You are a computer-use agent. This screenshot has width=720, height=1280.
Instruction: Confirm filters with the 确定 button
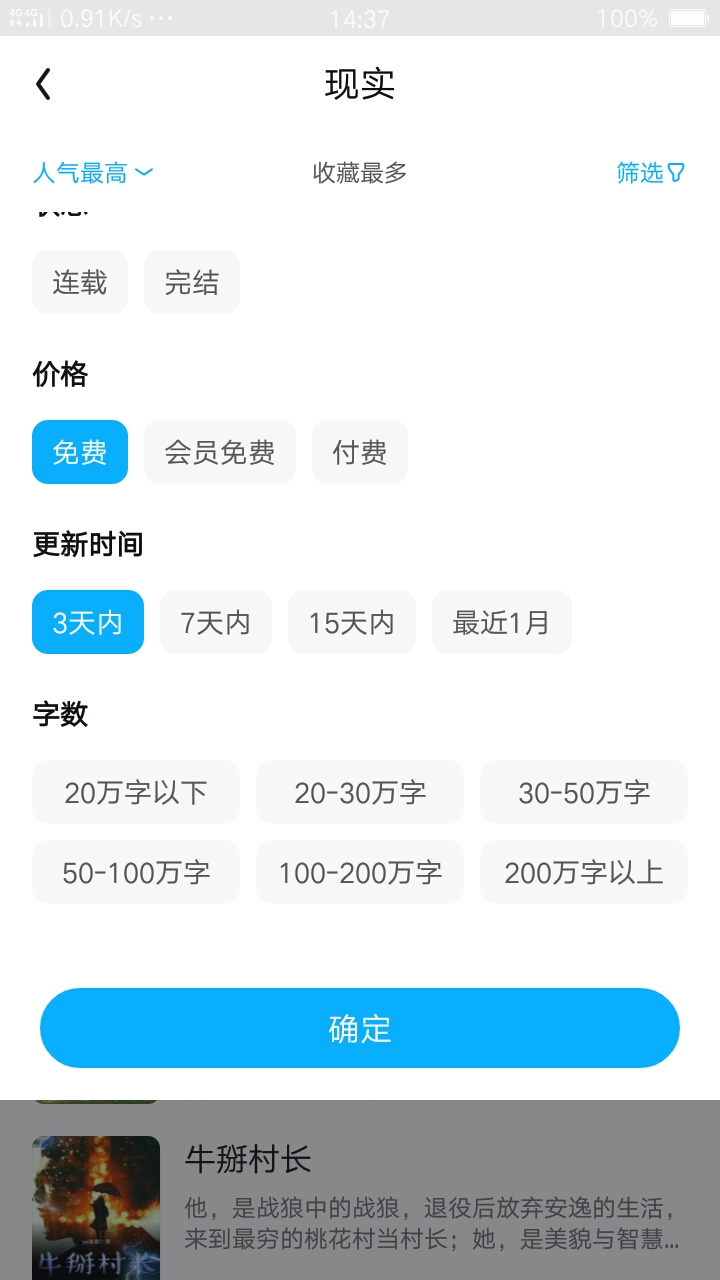360,1028
